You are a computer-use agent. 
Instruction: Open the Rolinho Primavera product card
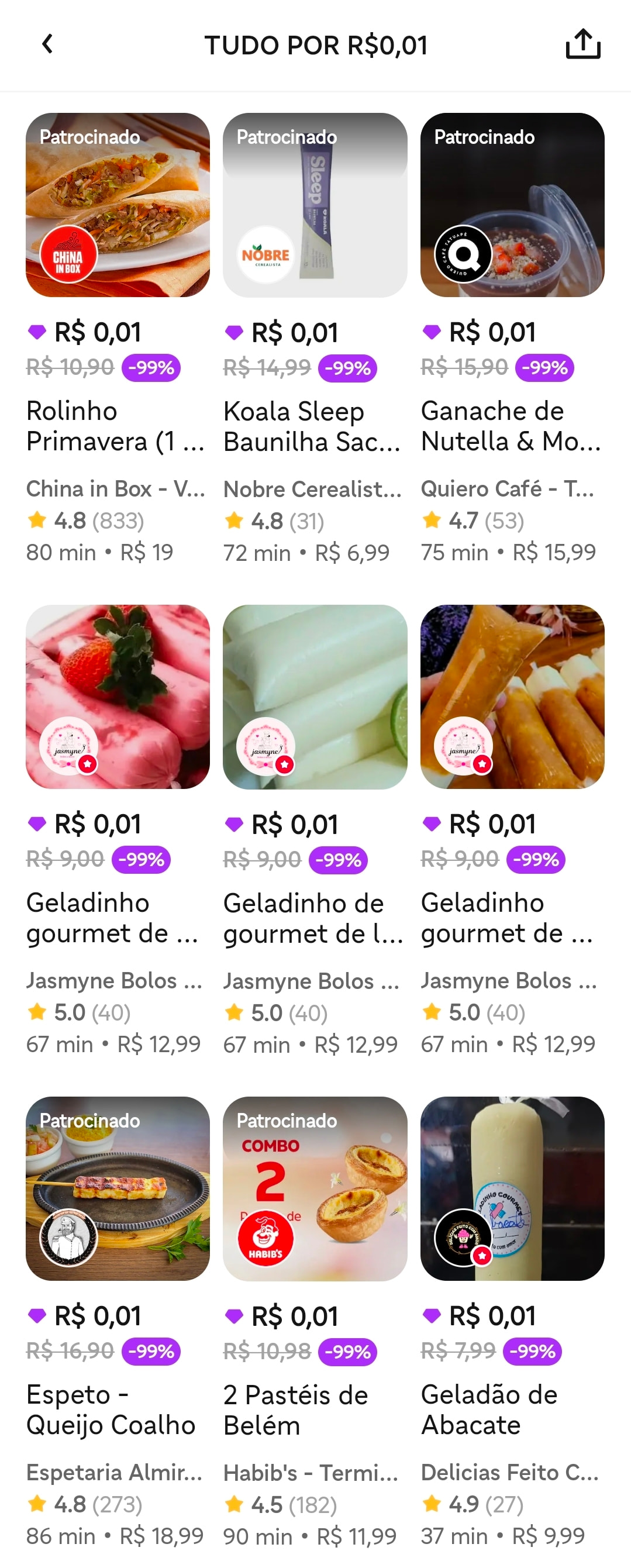(118, 205)
